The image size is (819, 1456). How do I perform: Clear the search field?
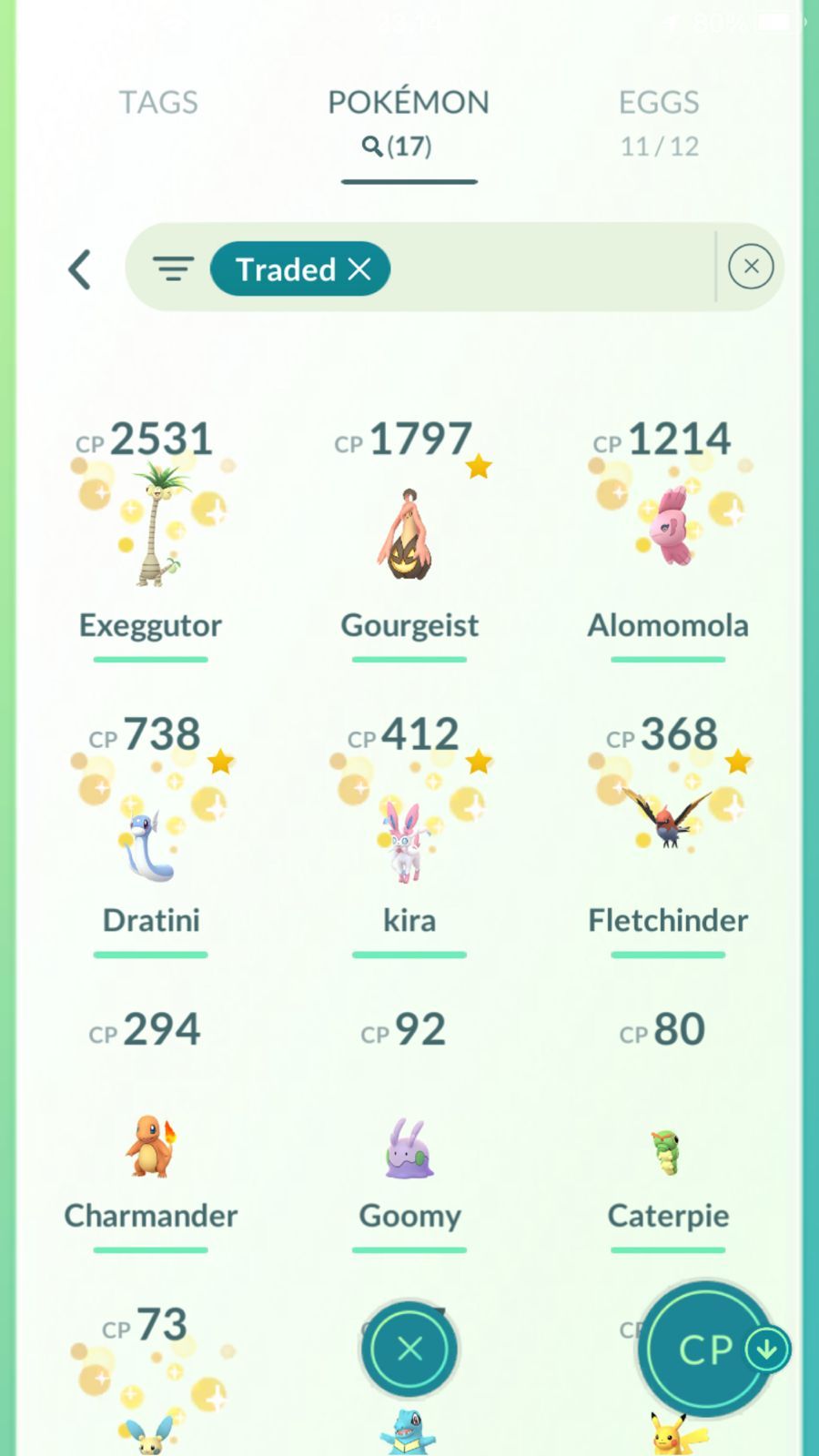pyautogui.click(x=751, y=267)
